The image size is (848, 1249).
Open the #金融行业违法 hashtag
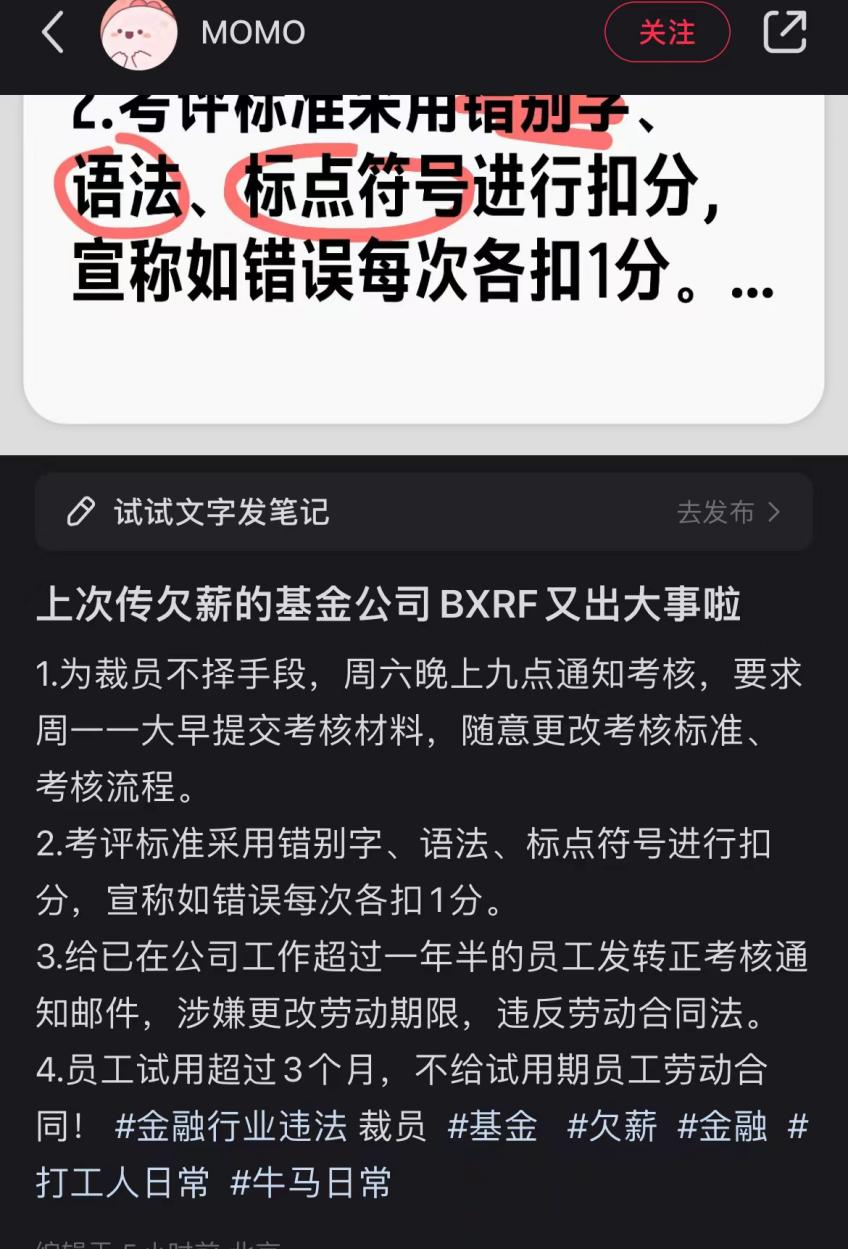point(231,1127)
